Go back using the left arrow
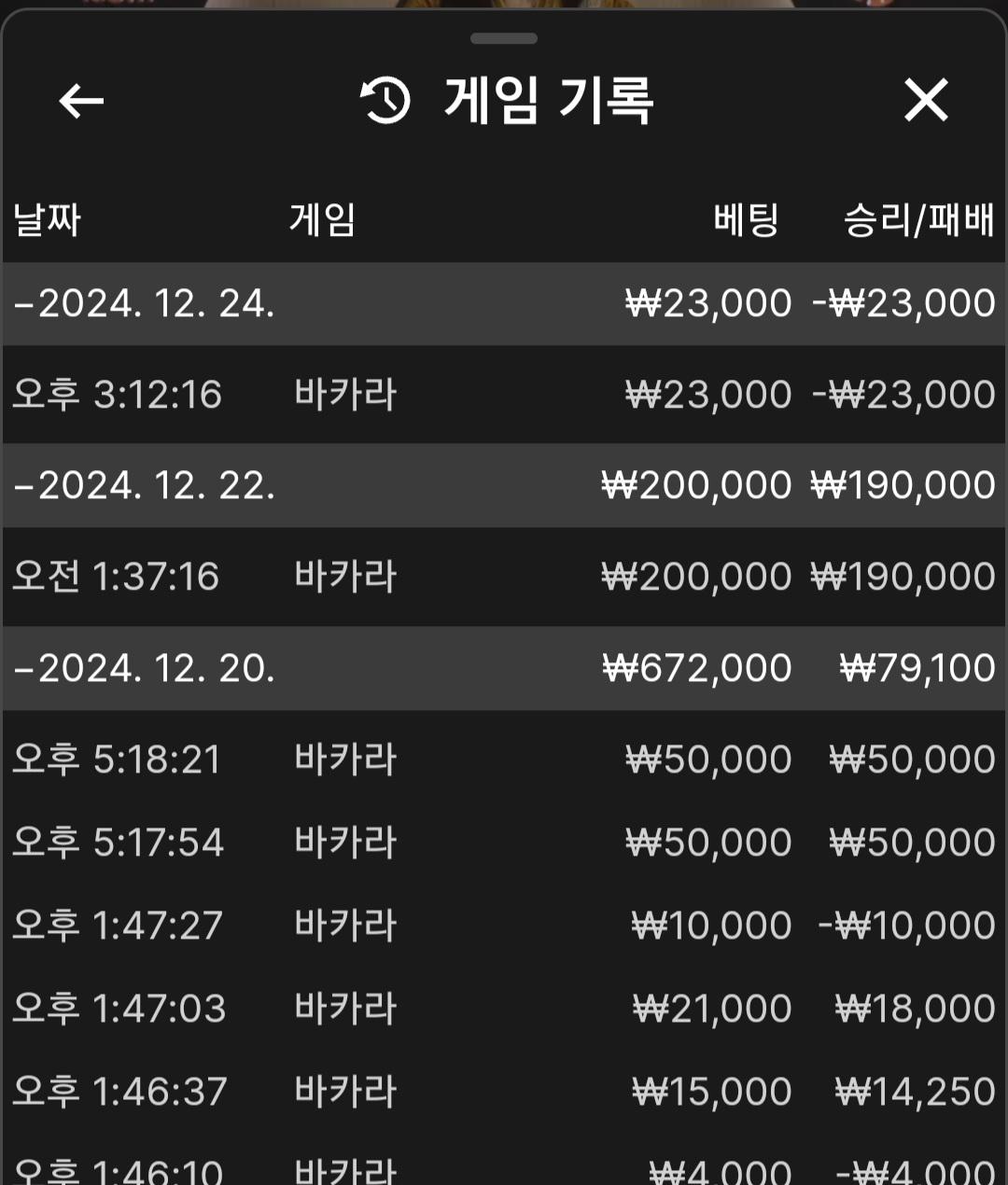The image size is (1008, 1185). pyautogui.click(x=81, y=101)
